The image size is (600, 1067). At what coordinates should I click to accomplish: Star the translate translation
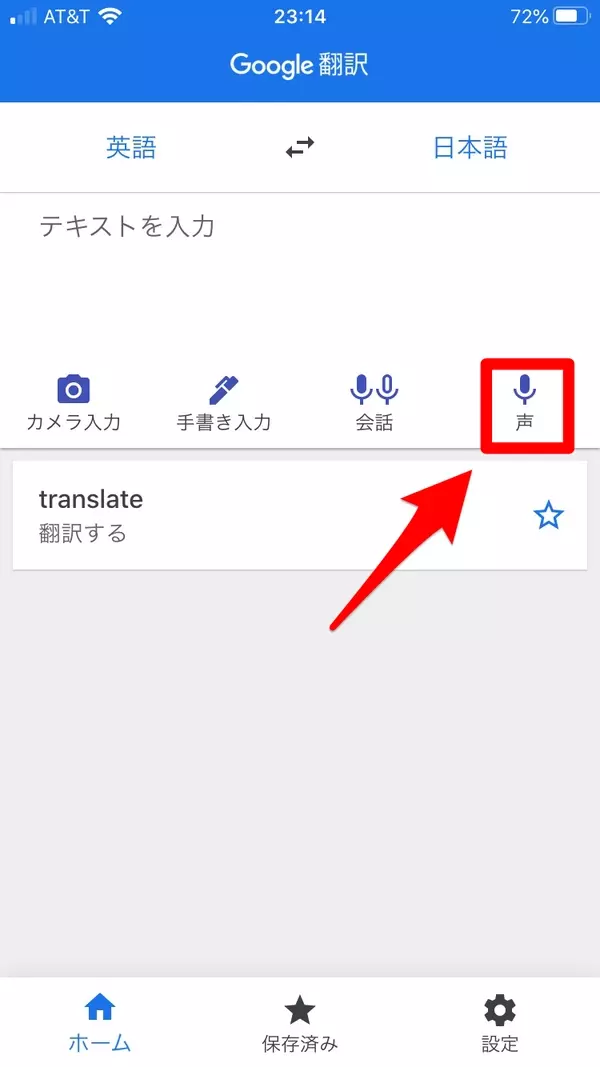(548, 515)
